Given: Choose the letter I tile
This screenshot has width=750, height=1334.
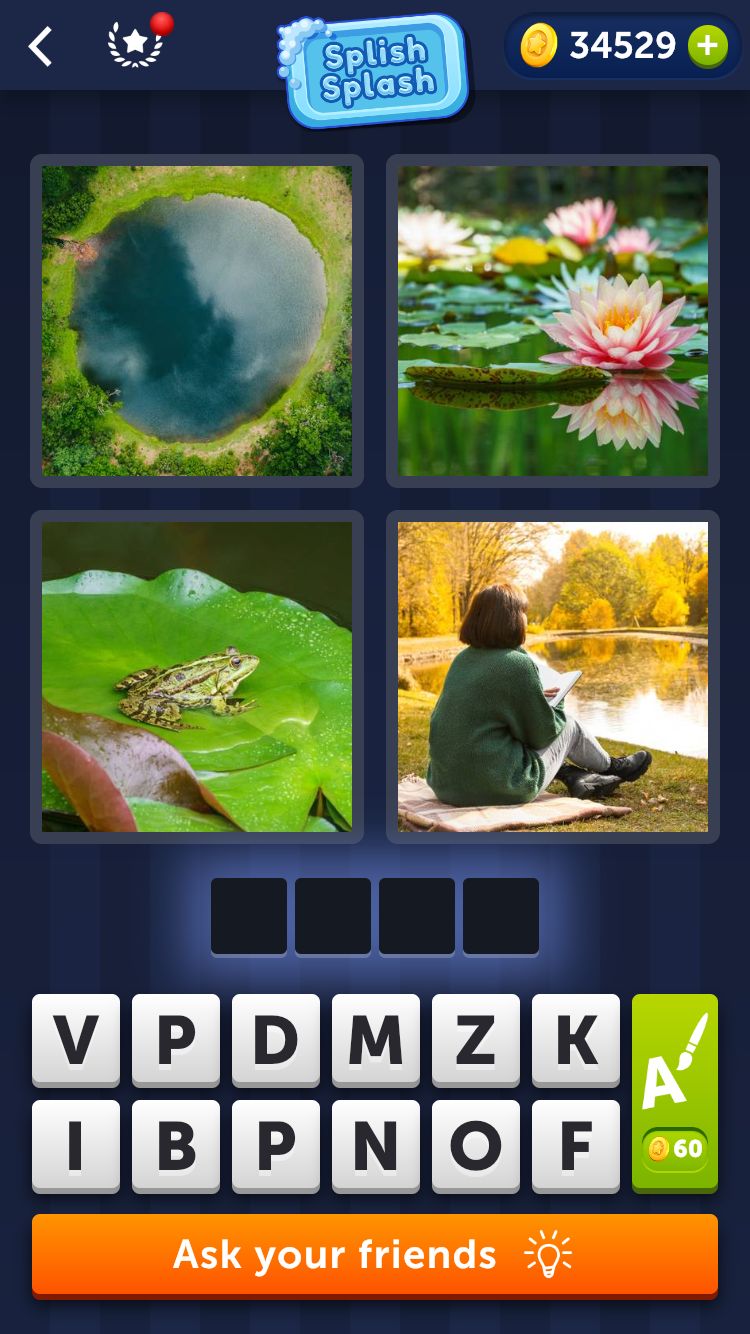Looking at the screenshot, I should tap(76, 1146).
